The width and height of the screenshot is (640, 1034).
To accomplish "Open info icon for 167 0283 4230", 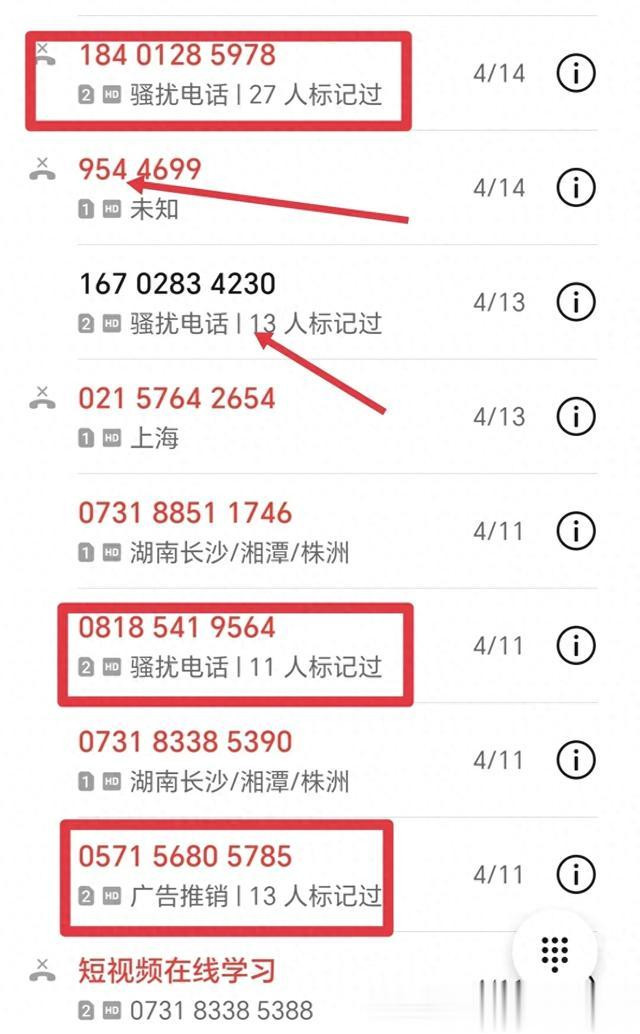I will [x=576, y=302].
